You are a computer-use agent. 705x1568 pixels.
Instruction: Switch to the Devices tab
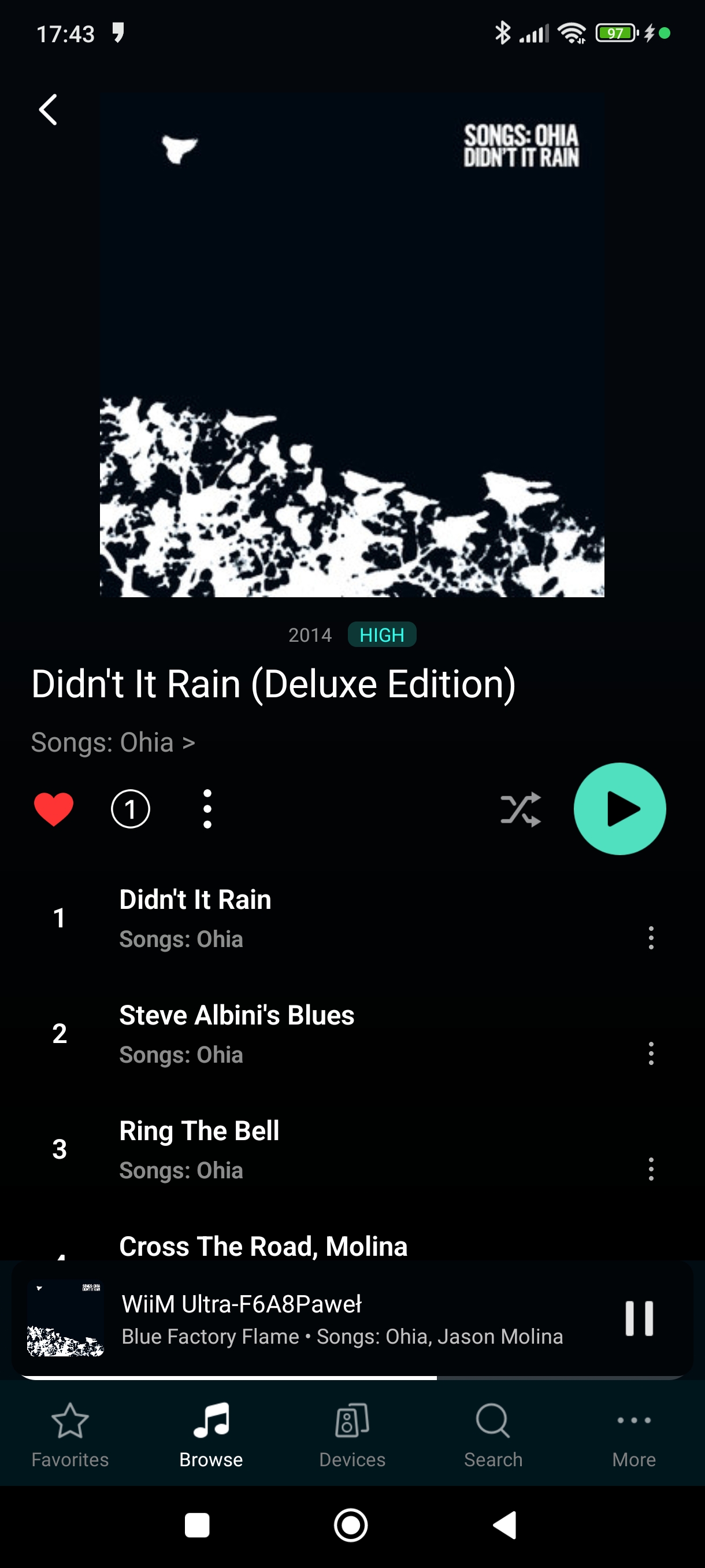pyautogui.click(x=352, y=1434)
